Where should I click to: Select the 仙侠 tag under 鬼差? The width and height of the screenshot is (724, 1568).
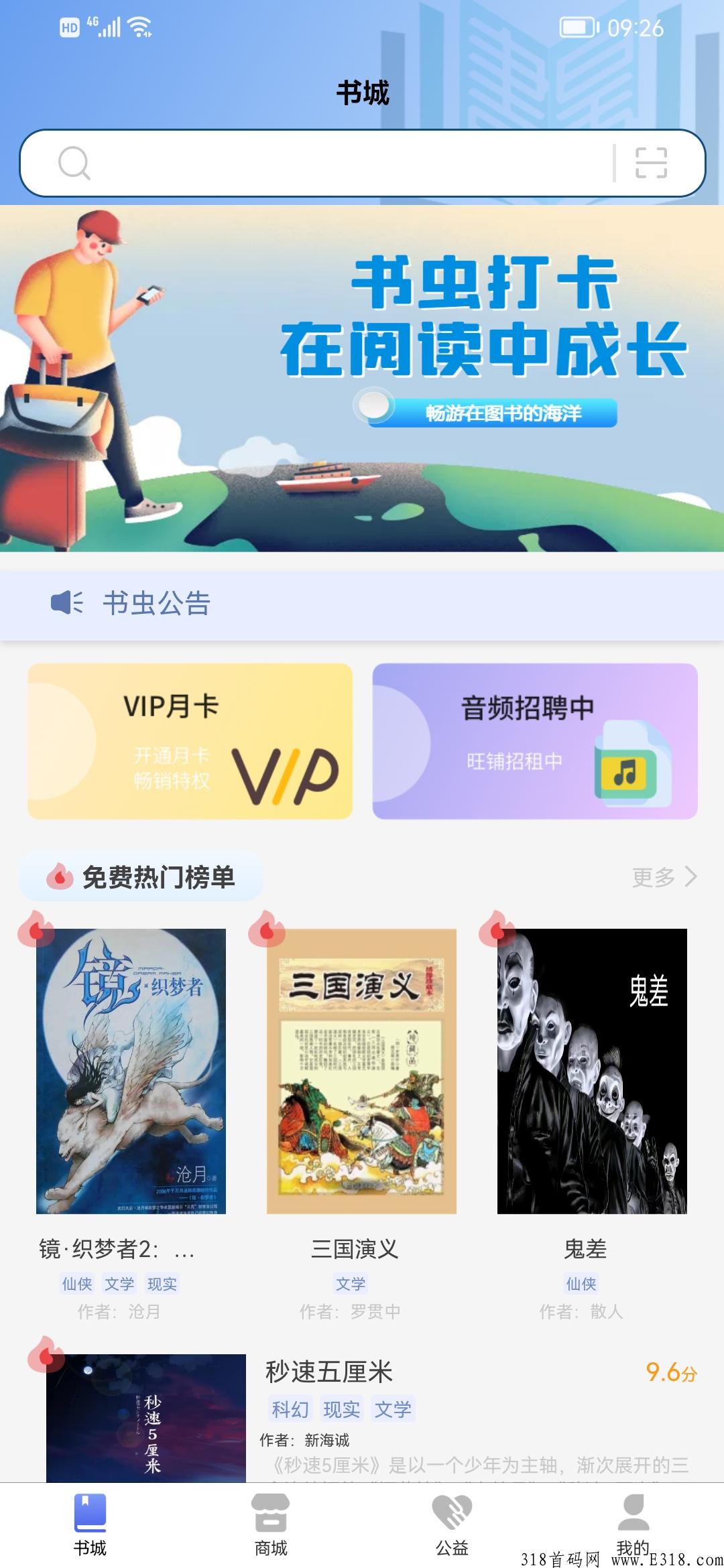pyautogui.click(x=583, y=1283)
